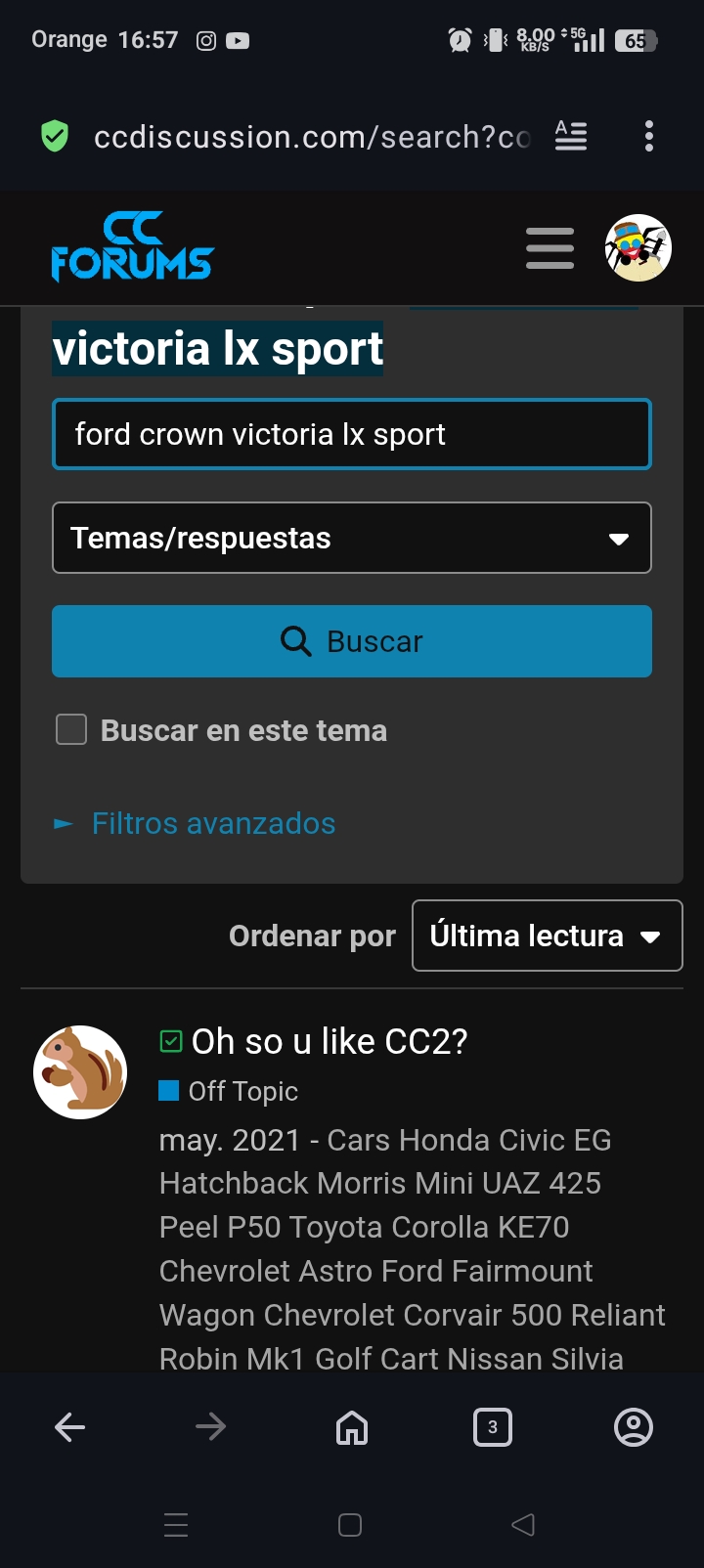
Task: Open your profile avatar menu
Action: pyautogui.click(x=638, y=248)
